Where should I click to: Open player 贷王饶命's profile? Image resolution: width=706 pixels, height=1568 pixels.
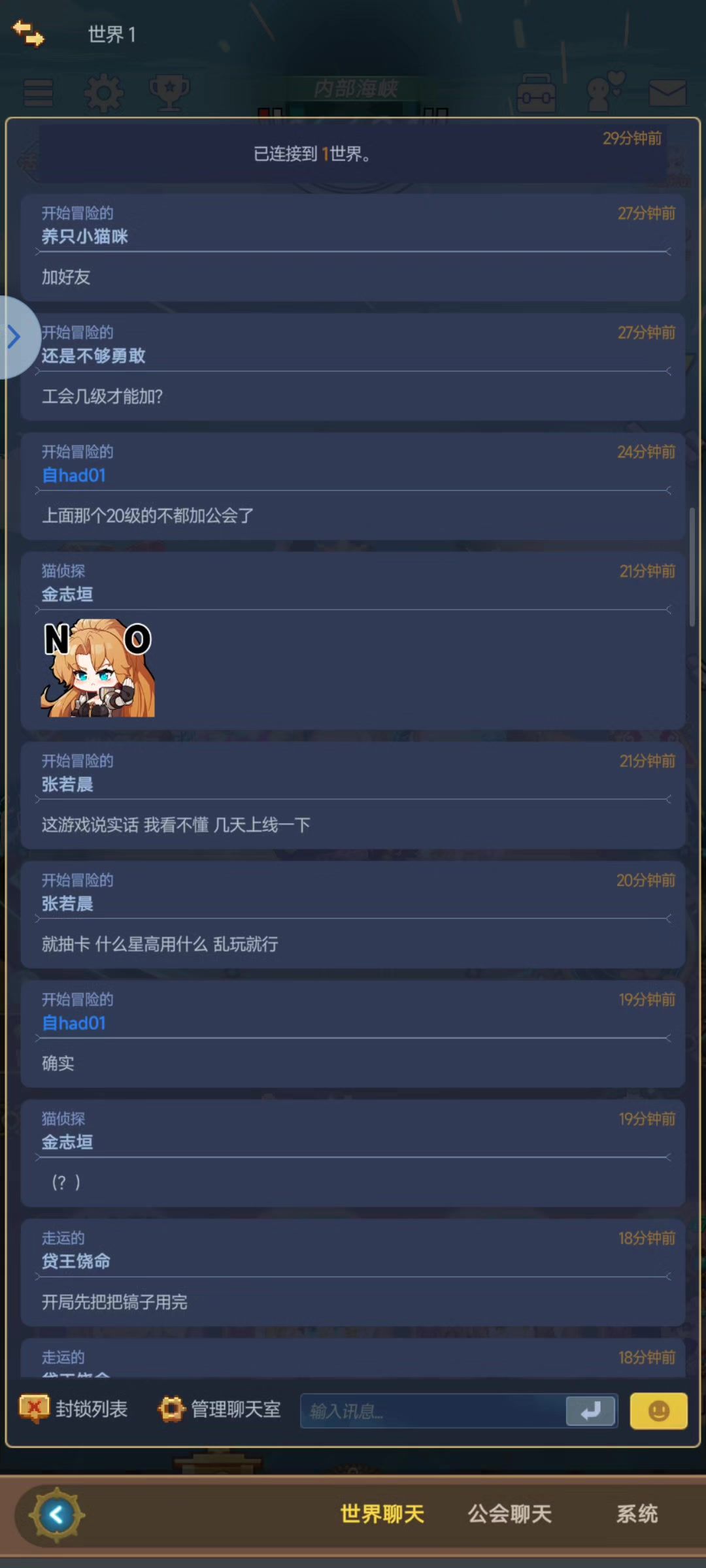tap(76, 1262)
